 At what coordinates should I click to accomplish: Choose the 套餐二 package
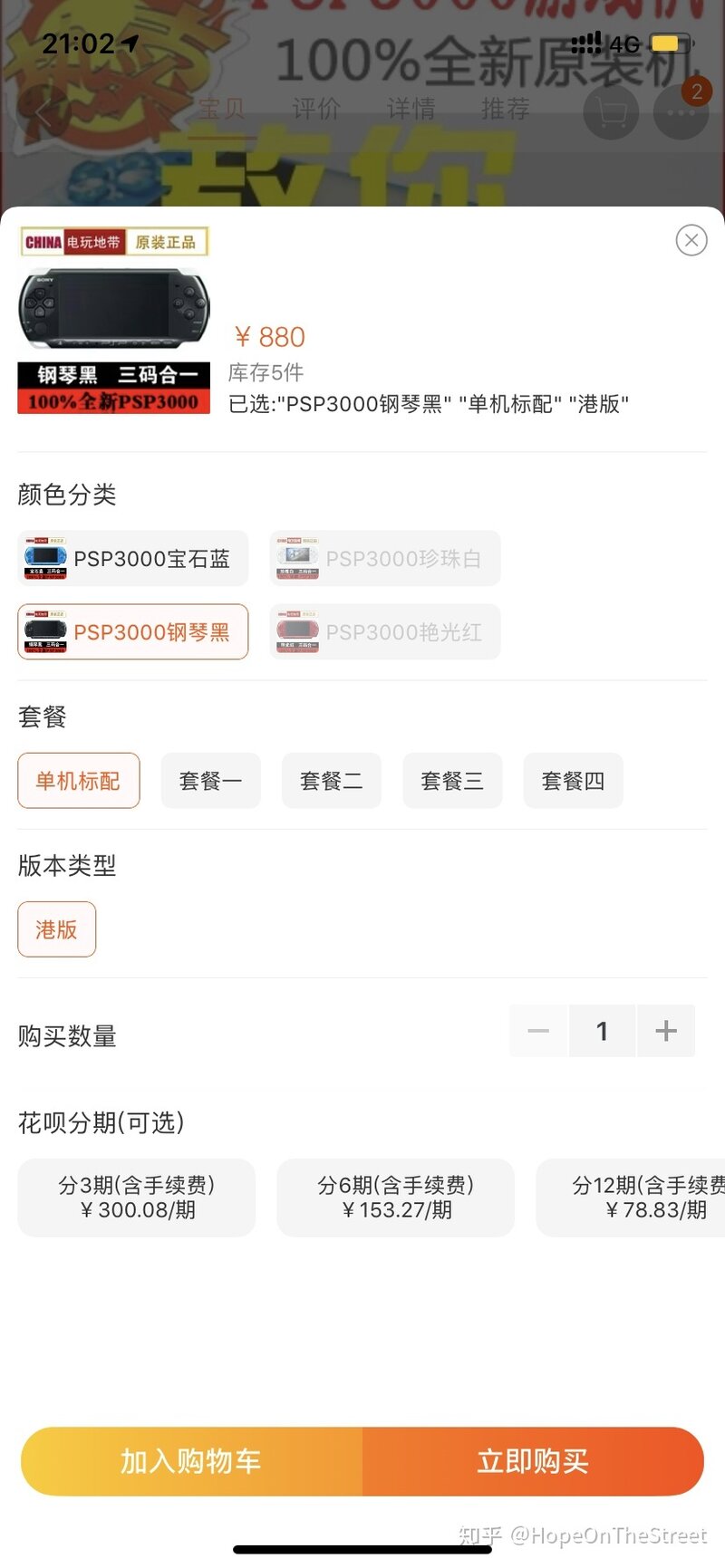[331, 781]
